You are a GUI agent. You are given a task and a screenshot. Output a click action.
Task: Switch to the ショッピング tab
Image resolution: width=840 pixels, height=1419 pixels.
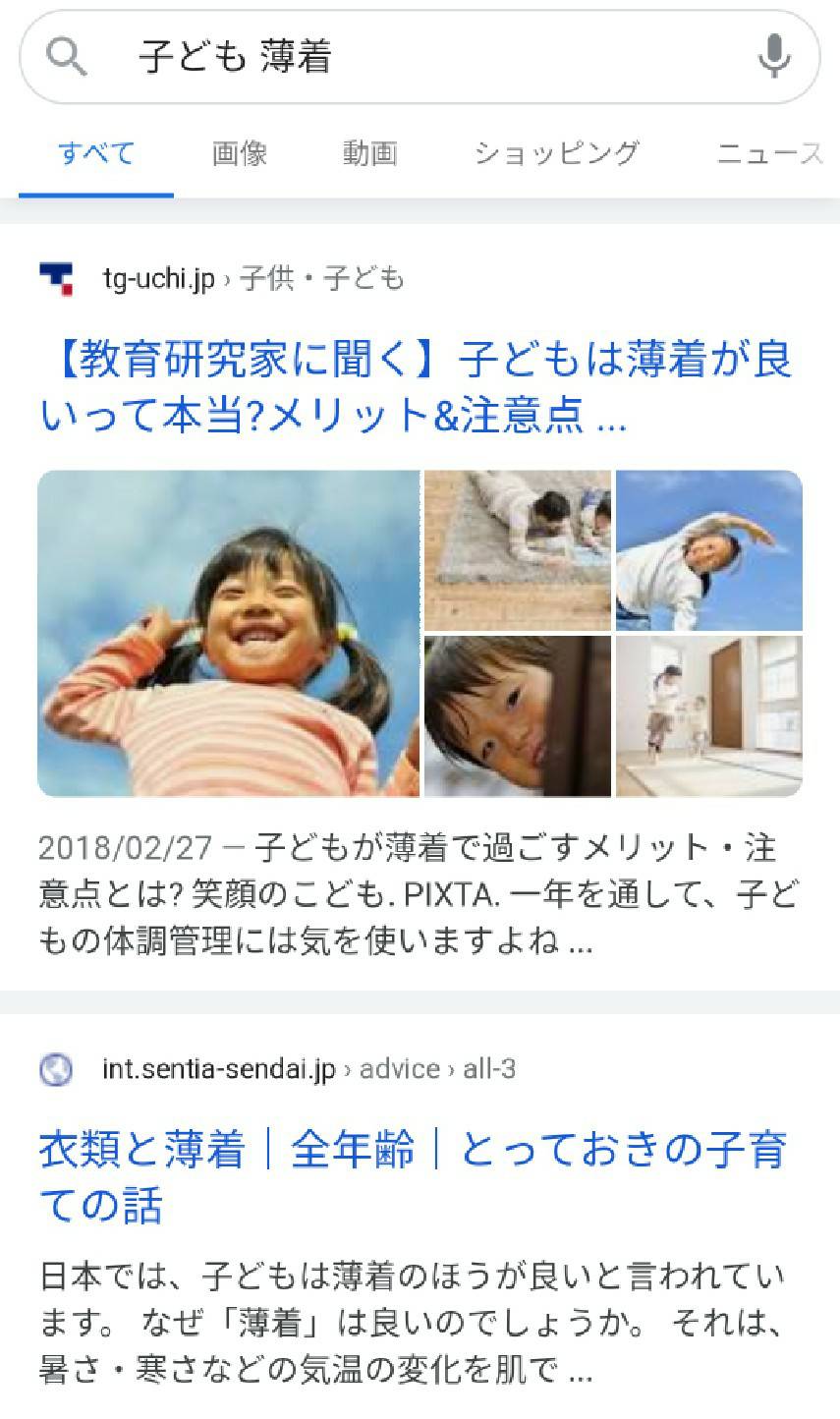pyautogui.click(x=556, y=153)
